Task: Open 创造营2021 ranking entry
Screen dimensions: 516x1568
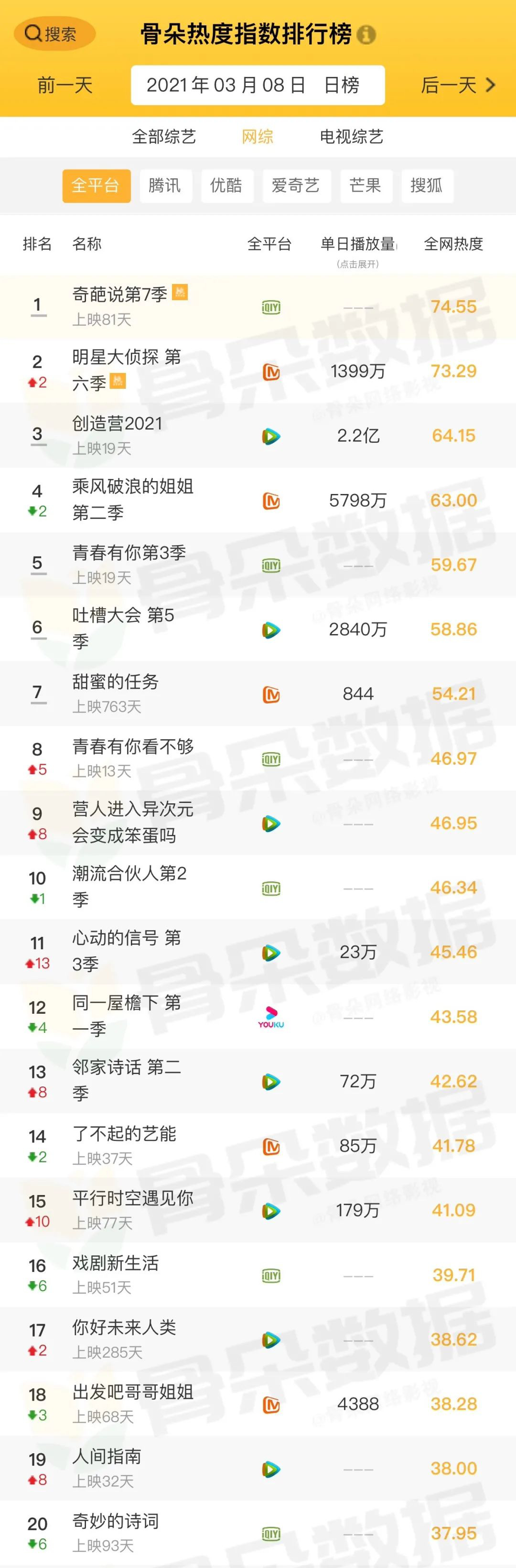Action: (118, 424)
